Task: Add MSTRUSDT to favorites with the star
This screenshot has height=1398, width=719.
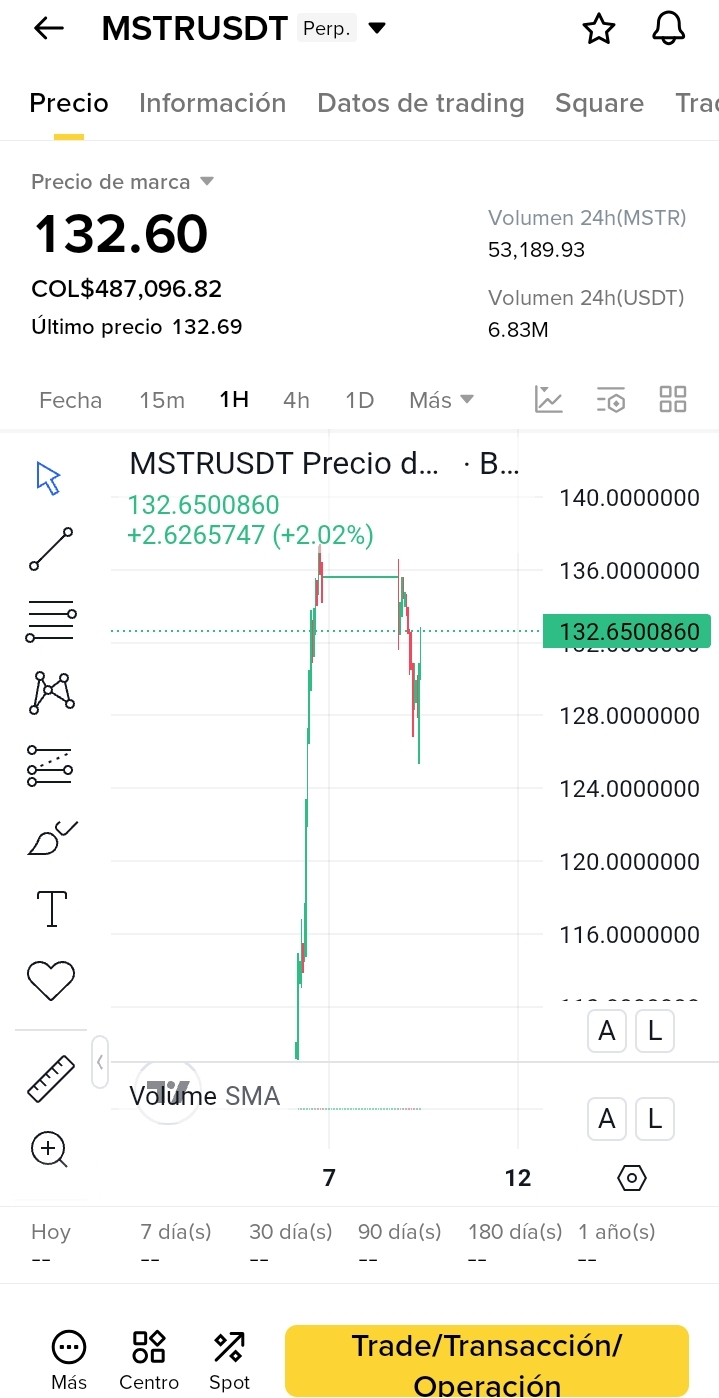Action: 598,29
